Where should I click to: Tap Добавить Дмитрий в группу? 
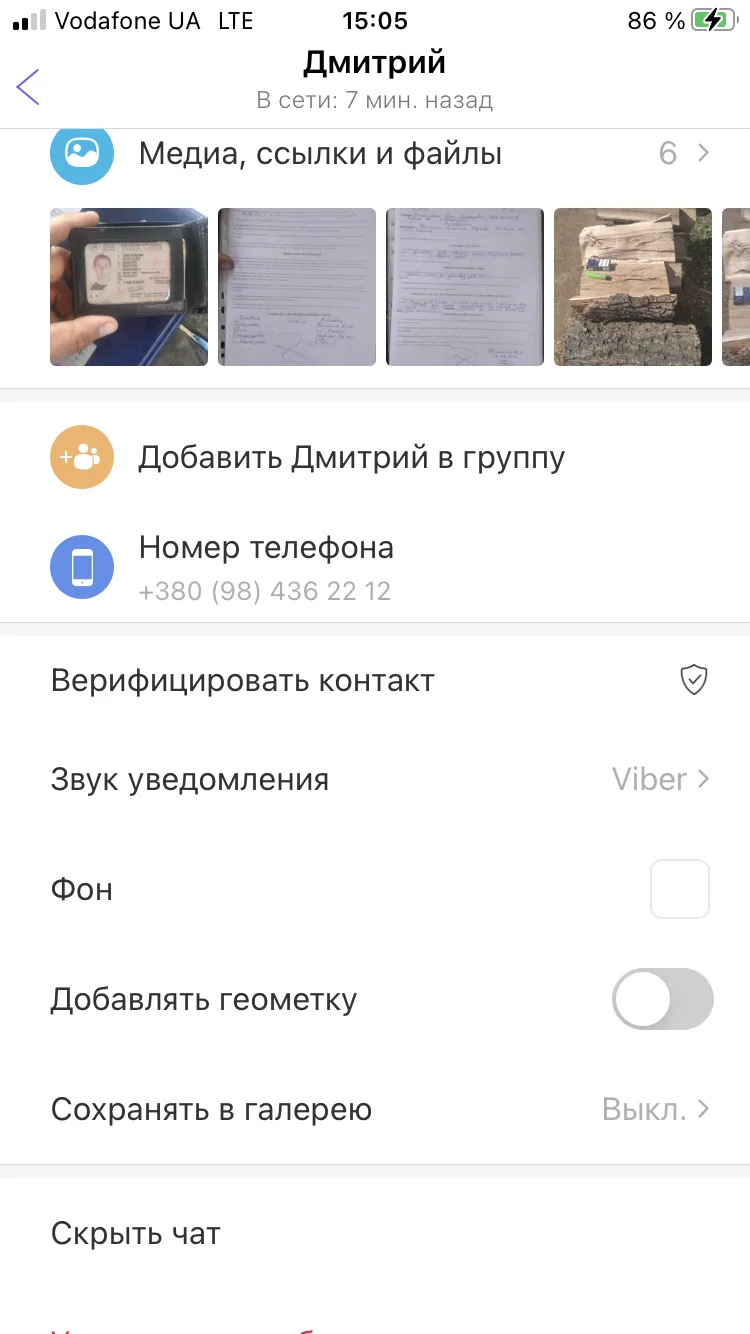pos(375,458)
